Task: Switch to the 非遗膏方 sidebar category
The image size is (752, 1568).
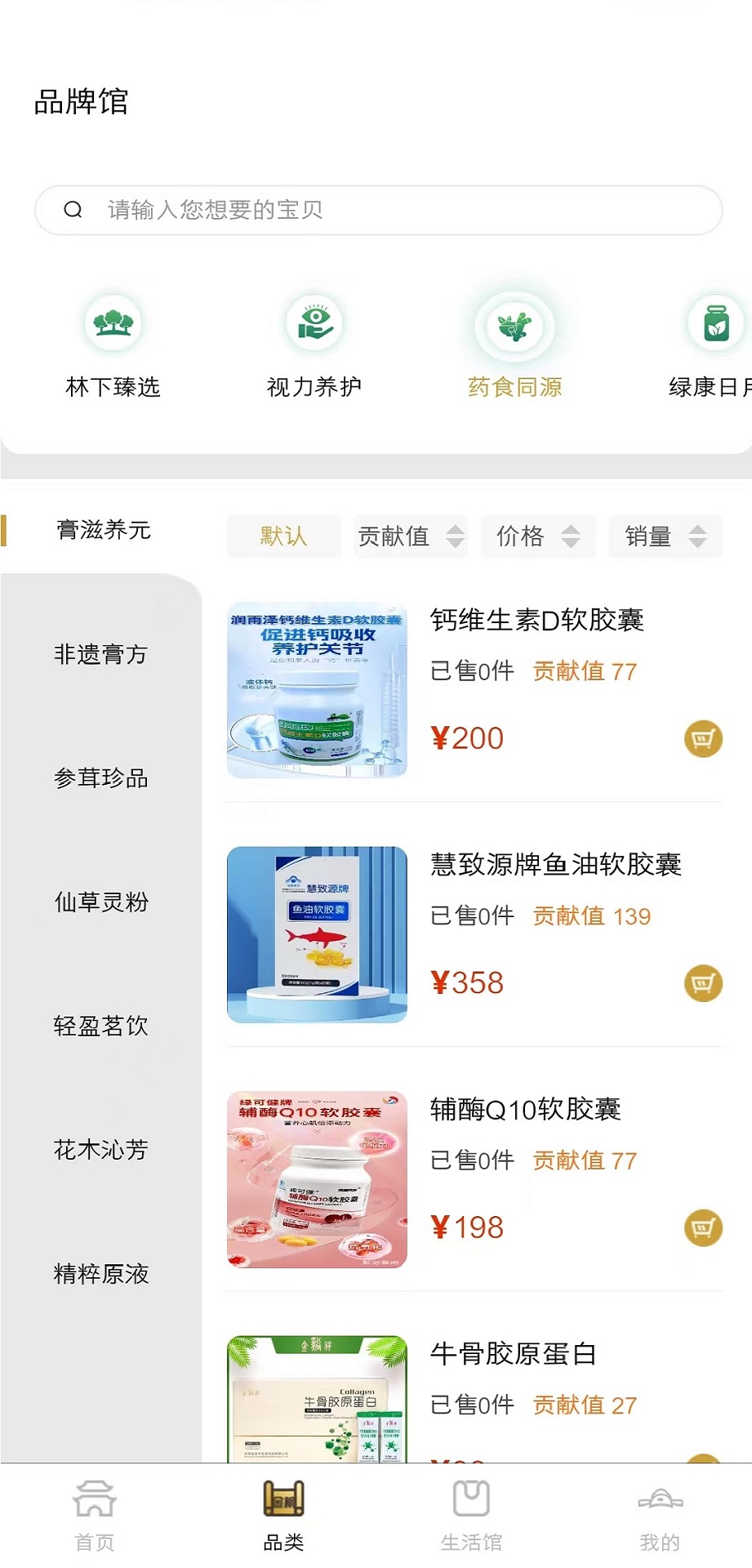Action: [100, 654]
